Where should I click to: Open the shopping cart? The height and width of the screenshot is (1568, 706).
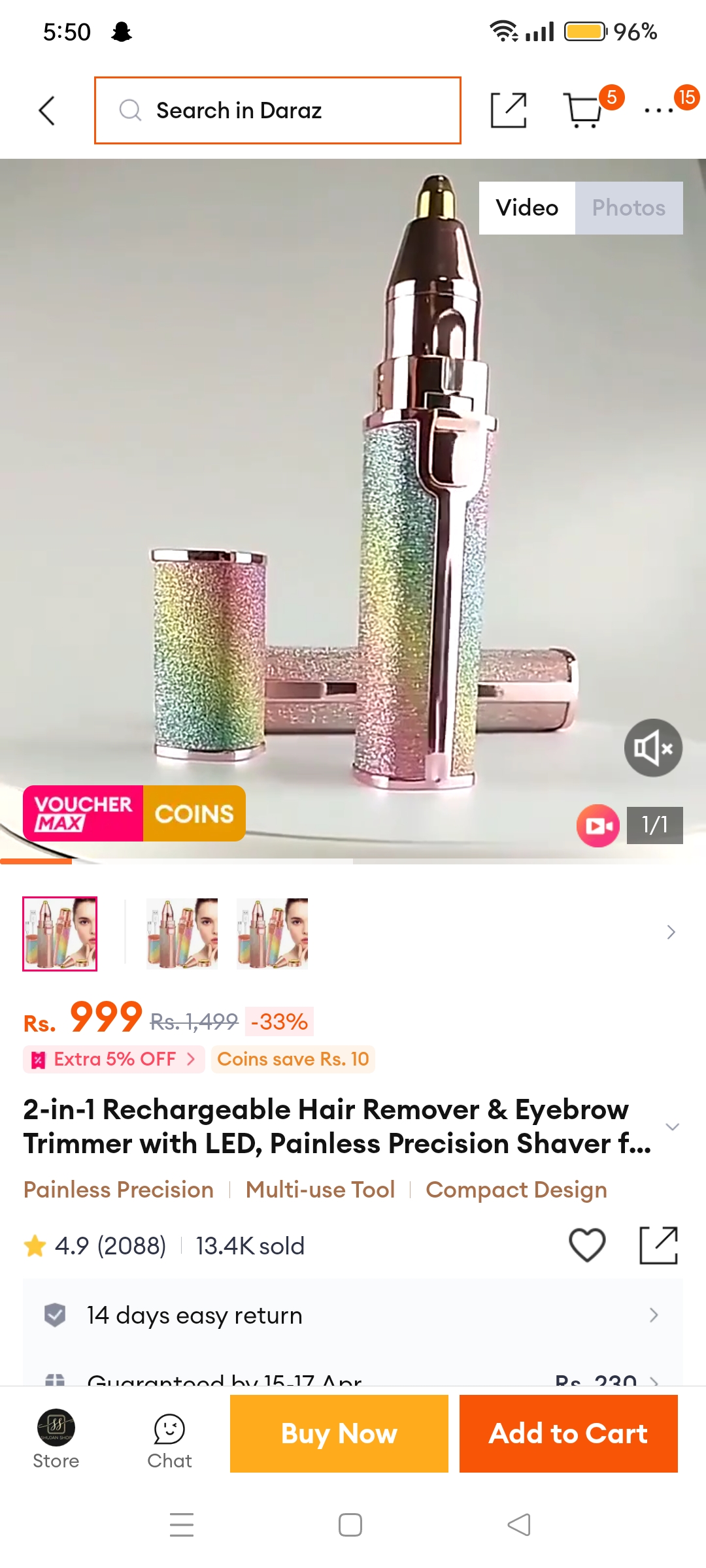(583, 110)
